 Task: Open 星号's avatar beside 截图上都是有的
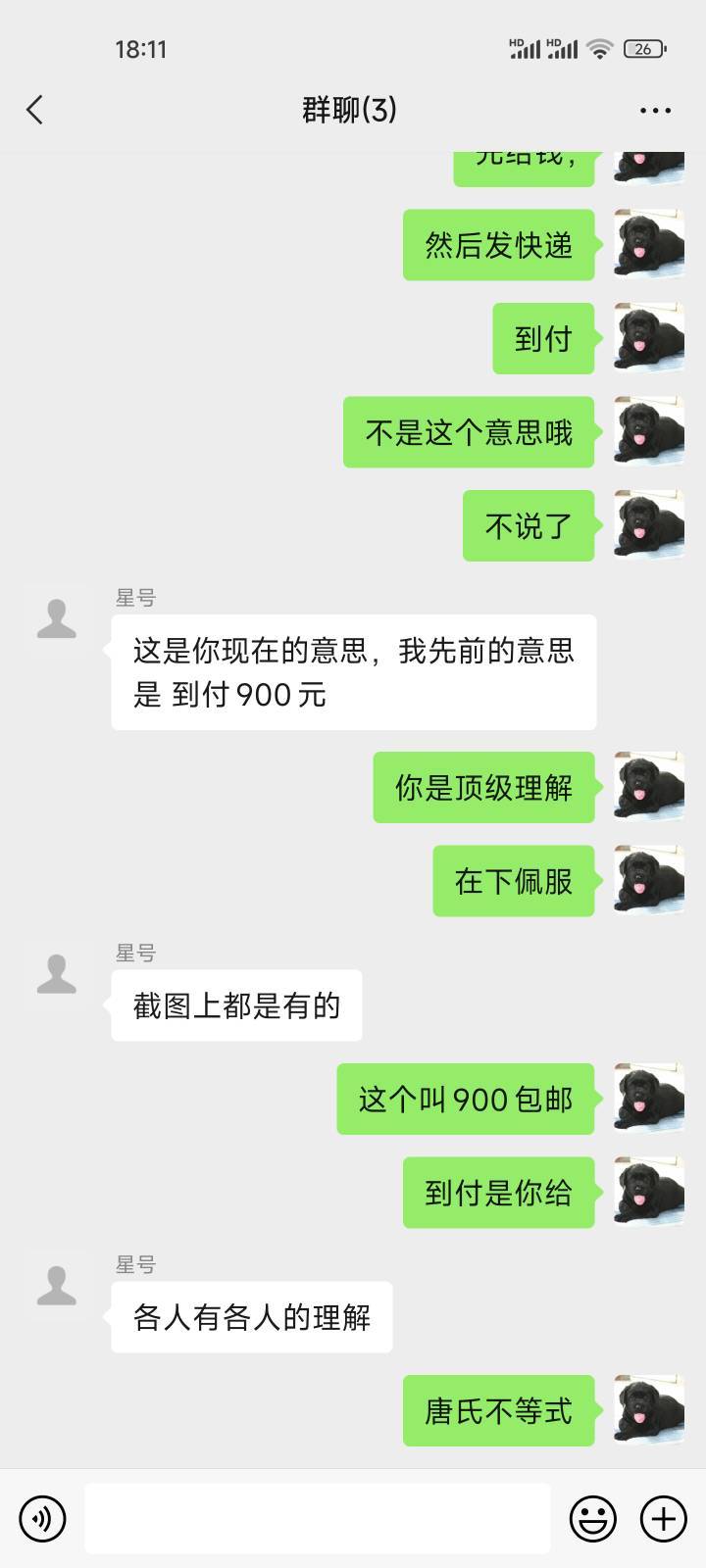(x=57, y=975)
